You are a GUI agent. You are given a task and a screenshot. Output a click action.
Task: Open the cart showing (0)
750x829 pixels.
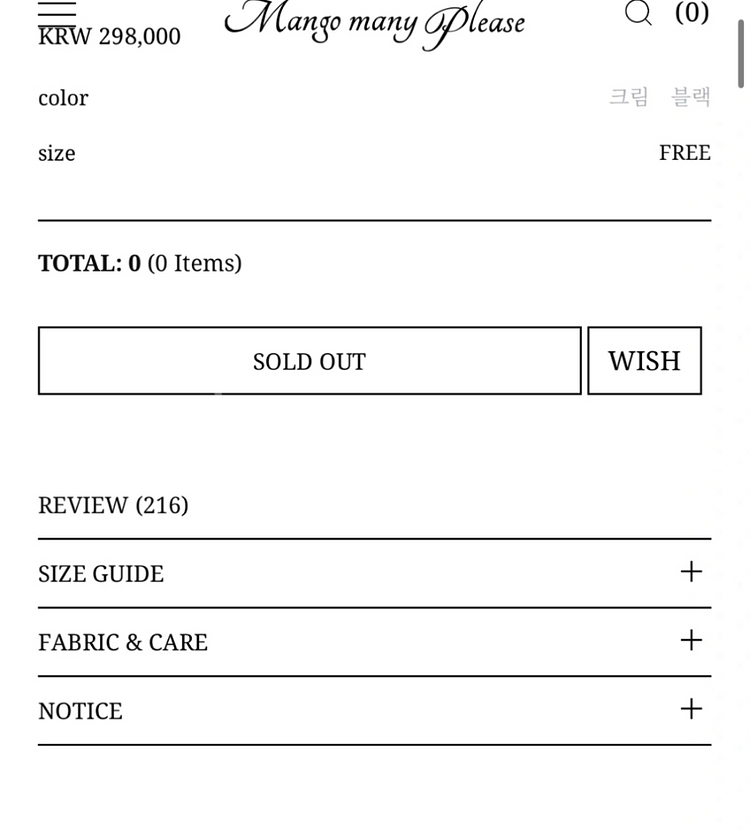pos(692,12)
